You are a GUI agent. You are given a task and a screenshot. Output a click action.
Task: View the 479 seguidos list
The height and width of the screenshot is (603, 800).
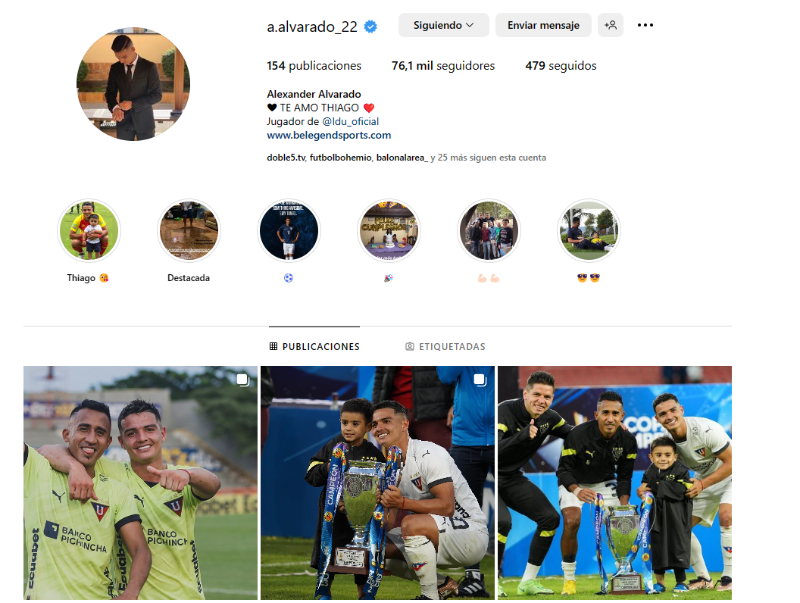coord(560,66)
